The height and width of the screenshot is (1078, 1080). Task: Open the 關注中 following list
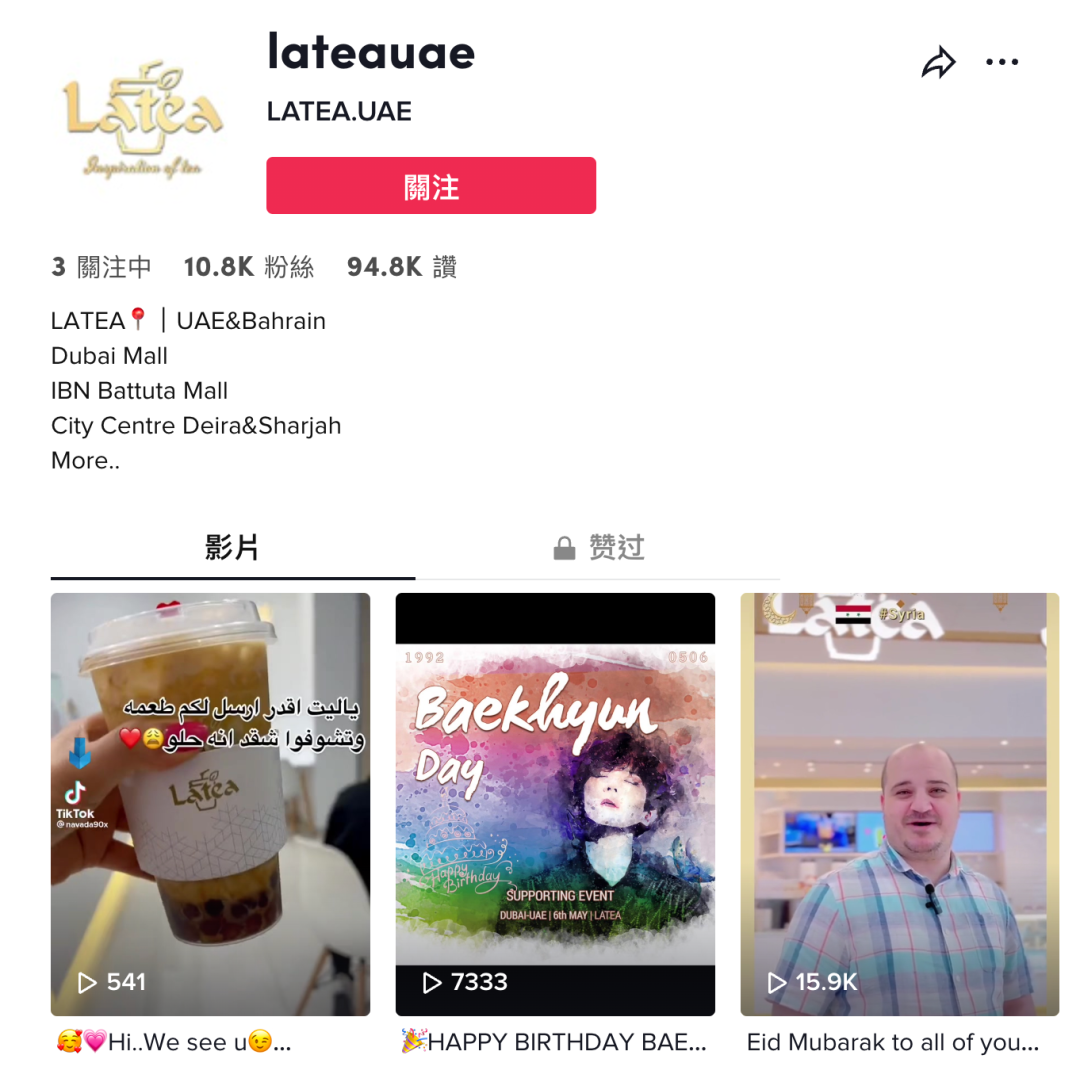click(102, 267)
